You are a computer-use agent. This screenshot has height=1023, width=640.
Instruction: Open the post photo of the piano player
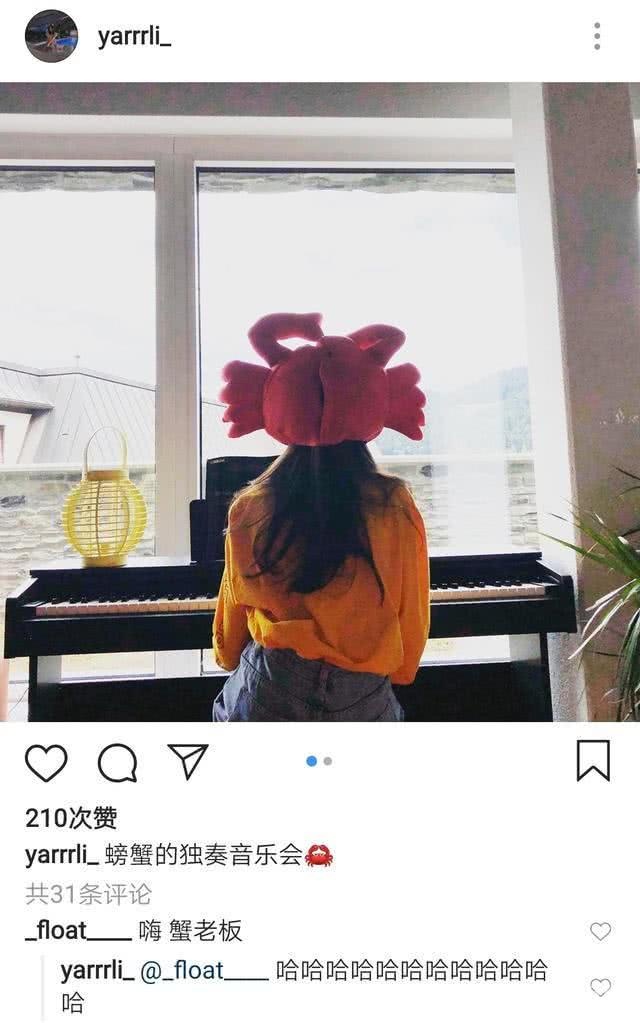320,402
